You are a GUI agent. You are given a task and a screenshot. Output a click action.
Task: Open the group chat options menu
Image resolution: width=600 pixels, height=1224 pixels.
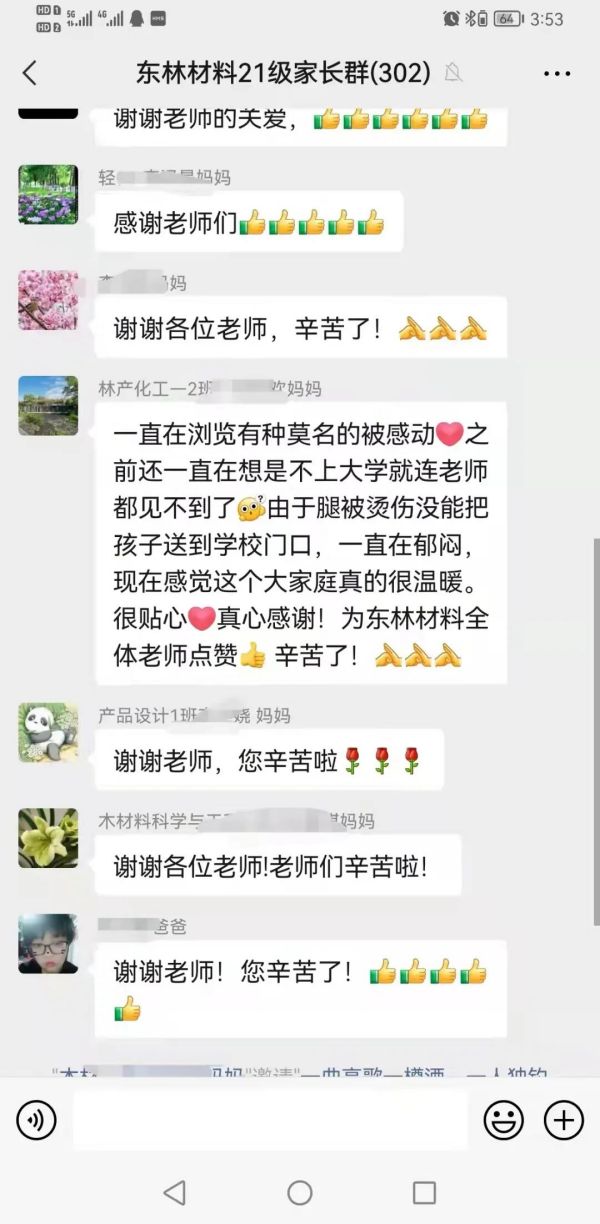[x=556, y=73]
